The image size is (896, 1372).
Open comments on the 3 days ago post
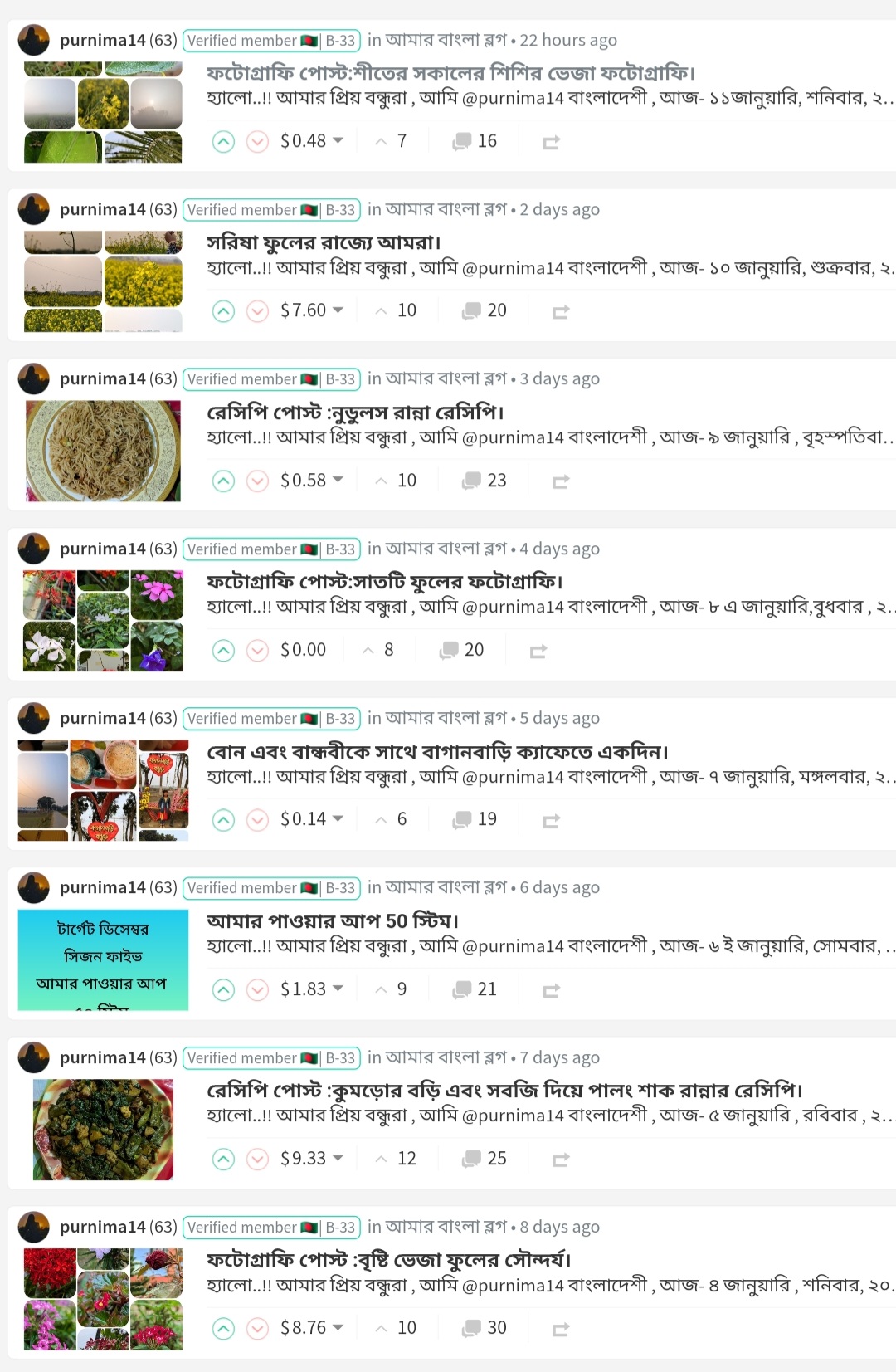[485, 481]
